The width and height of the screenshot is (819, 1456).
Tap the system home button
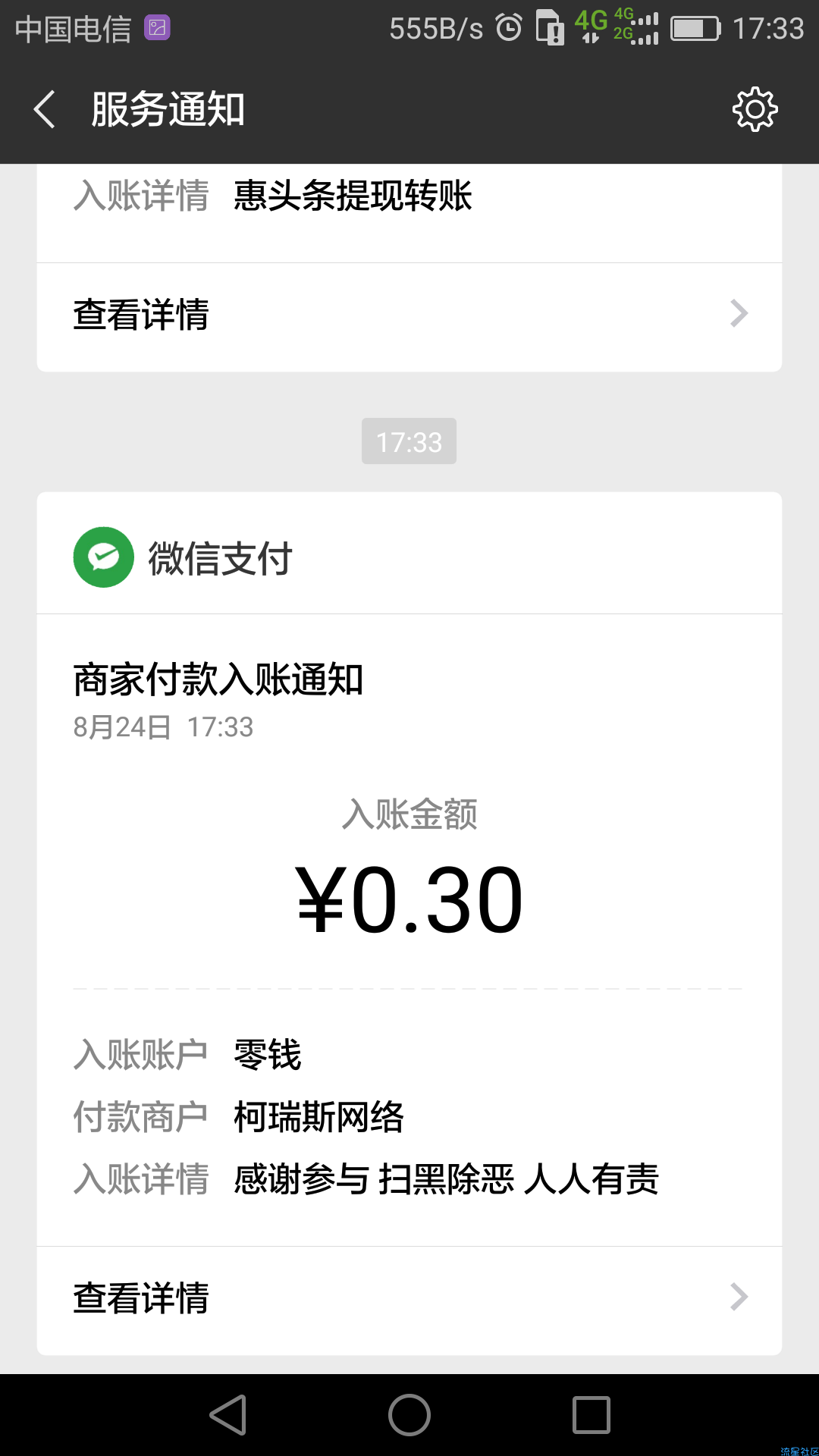(x=409, y=1415)
